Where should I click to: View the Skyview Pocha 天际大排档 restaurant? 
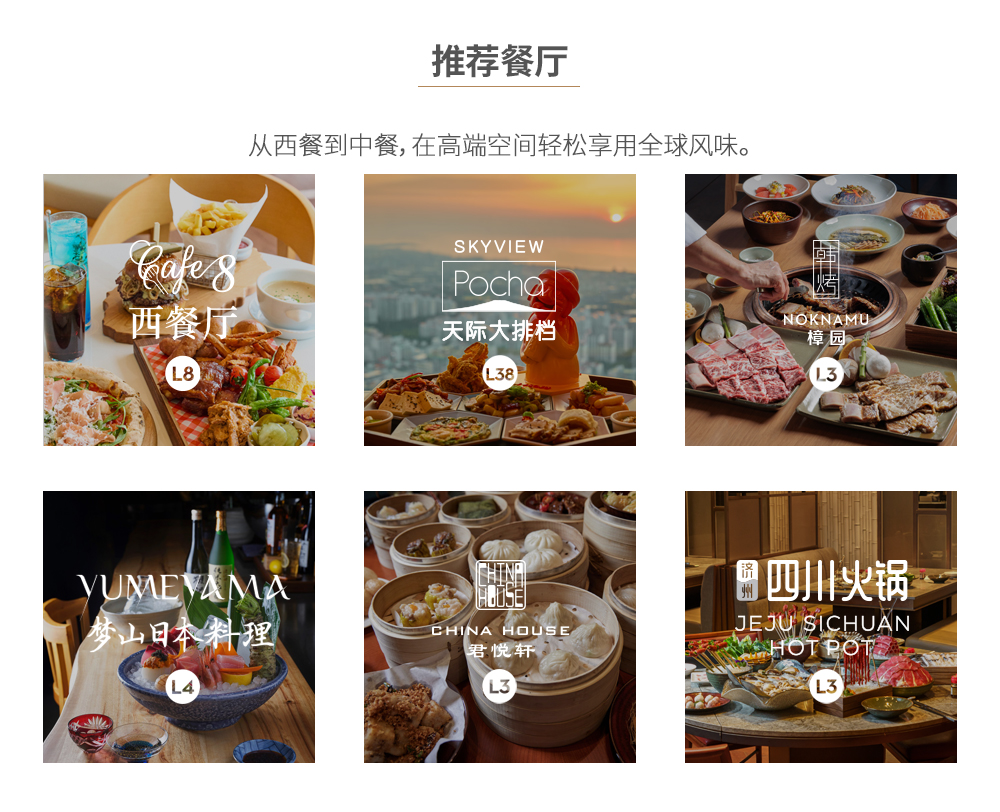[499, 310]
